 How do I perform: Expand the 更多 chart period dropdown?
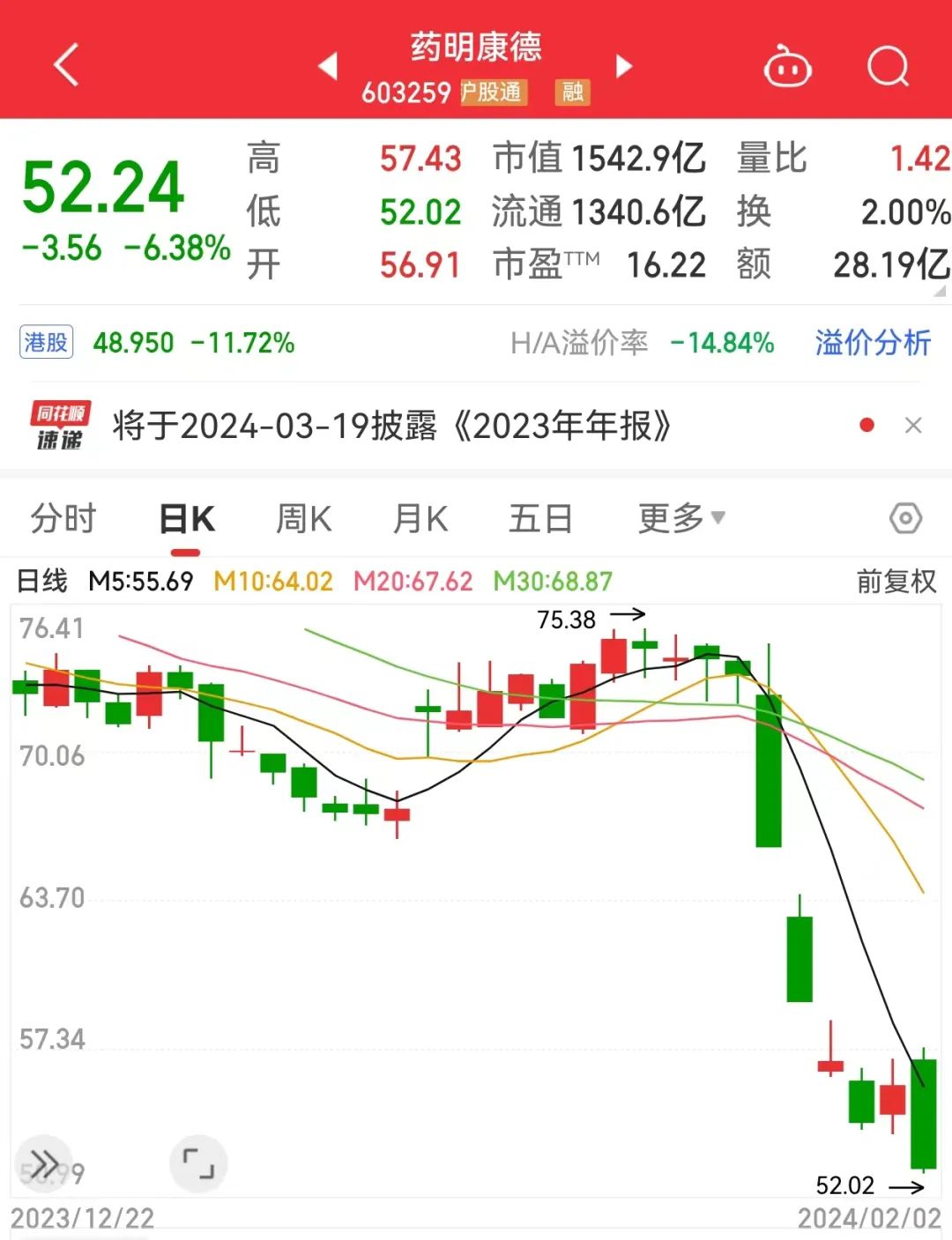[681, 518]
